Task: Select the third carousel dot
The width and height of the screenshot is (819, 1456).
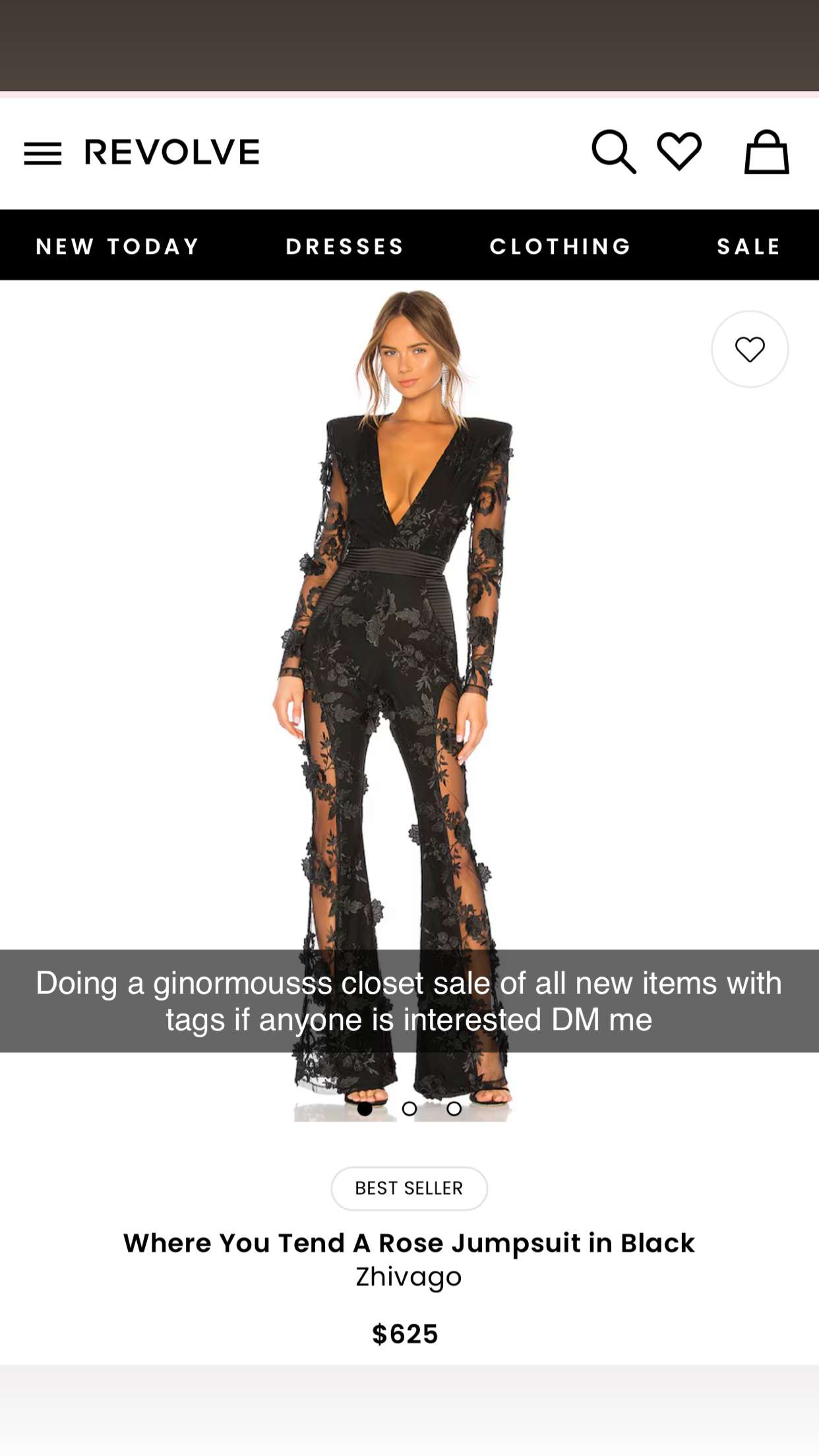Action: pyautogui.click(x=453, y=1110)
